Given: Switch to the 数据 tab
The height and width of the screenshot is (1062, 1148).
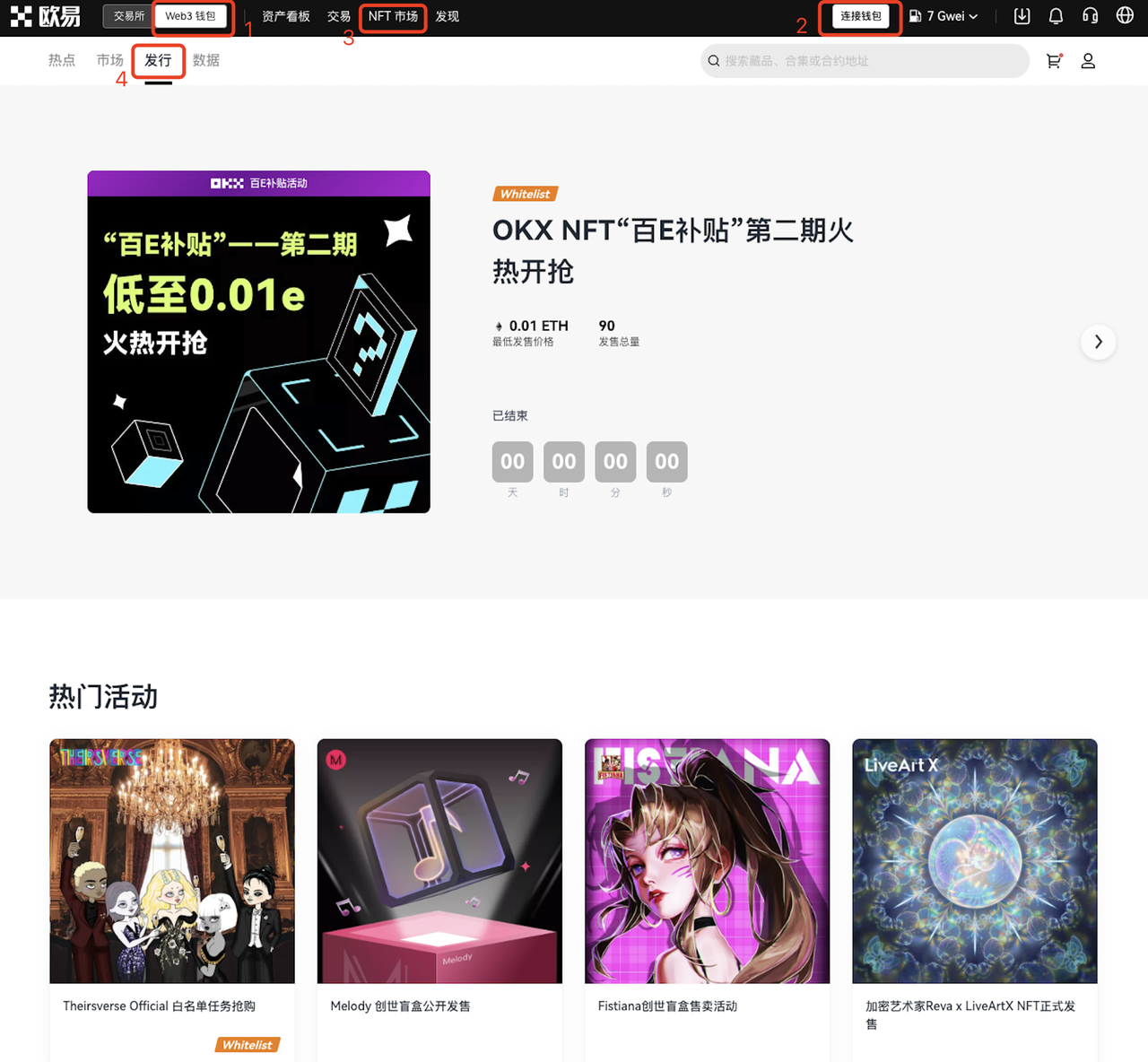Looking at the screenshot, I should pos(206,60).
